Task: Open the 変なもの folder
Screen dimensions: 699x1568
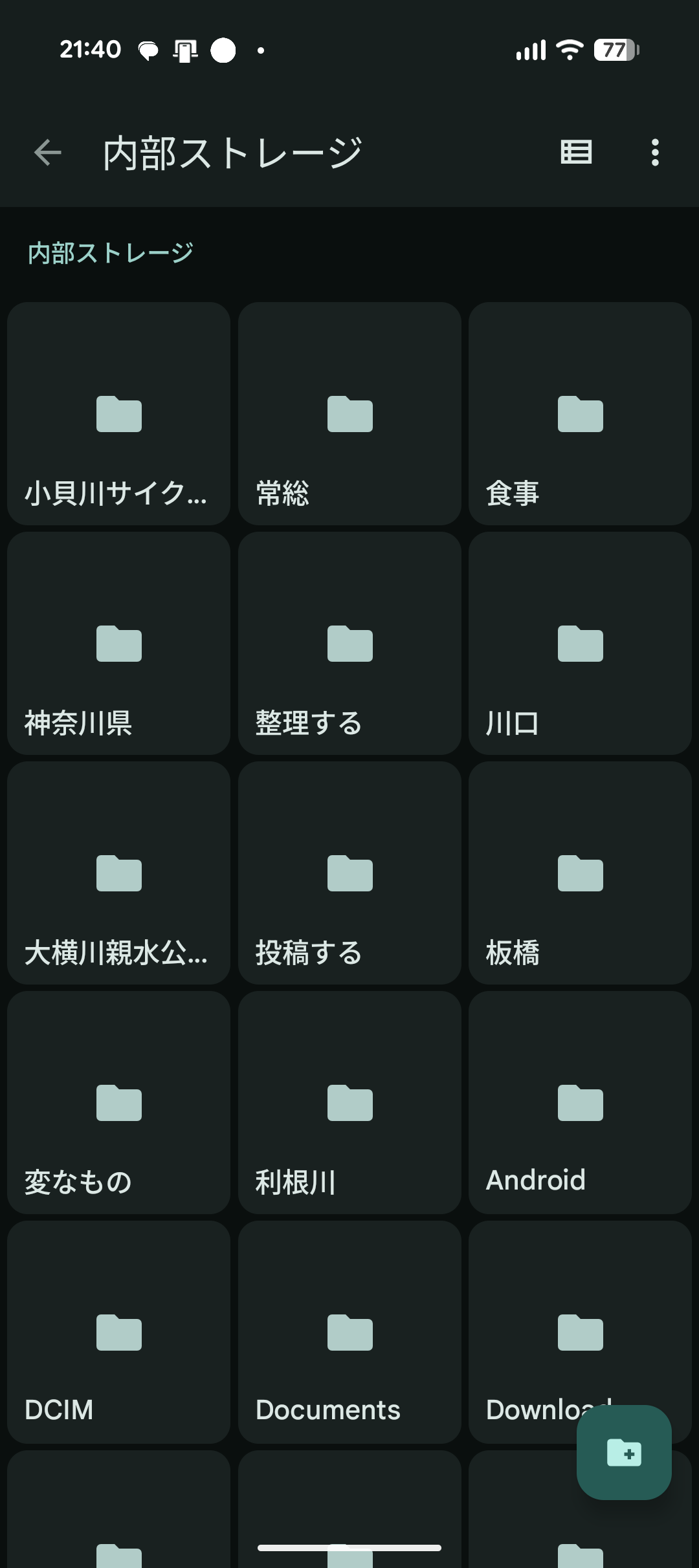Action: (x=119, y=1103)
